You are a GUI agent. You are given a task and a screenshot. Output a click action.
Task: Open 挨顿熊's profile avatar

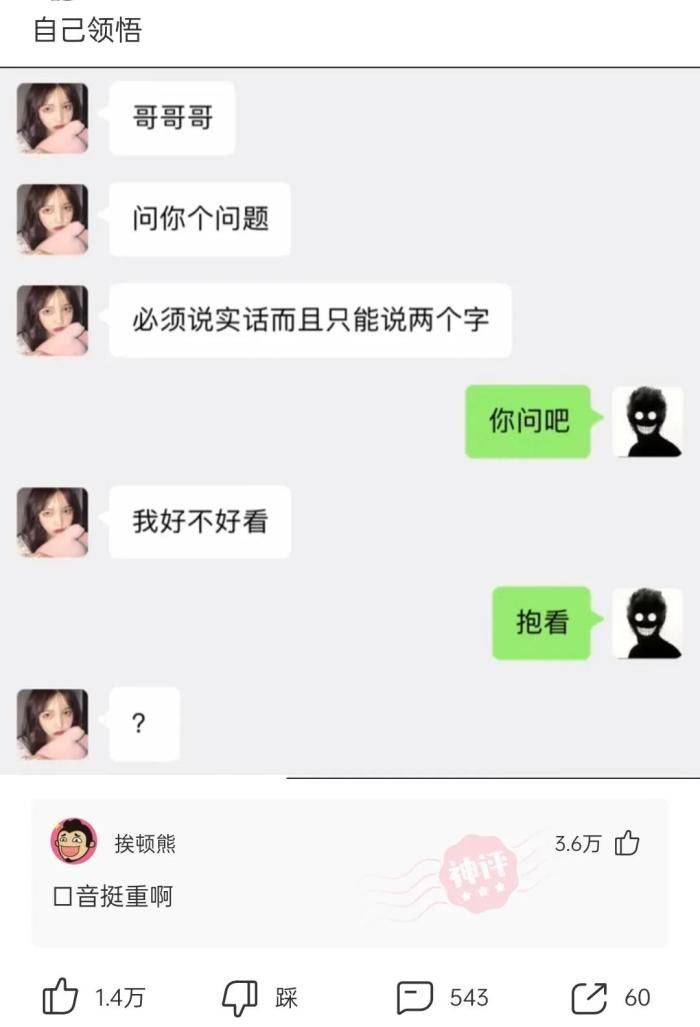(74, 842)
